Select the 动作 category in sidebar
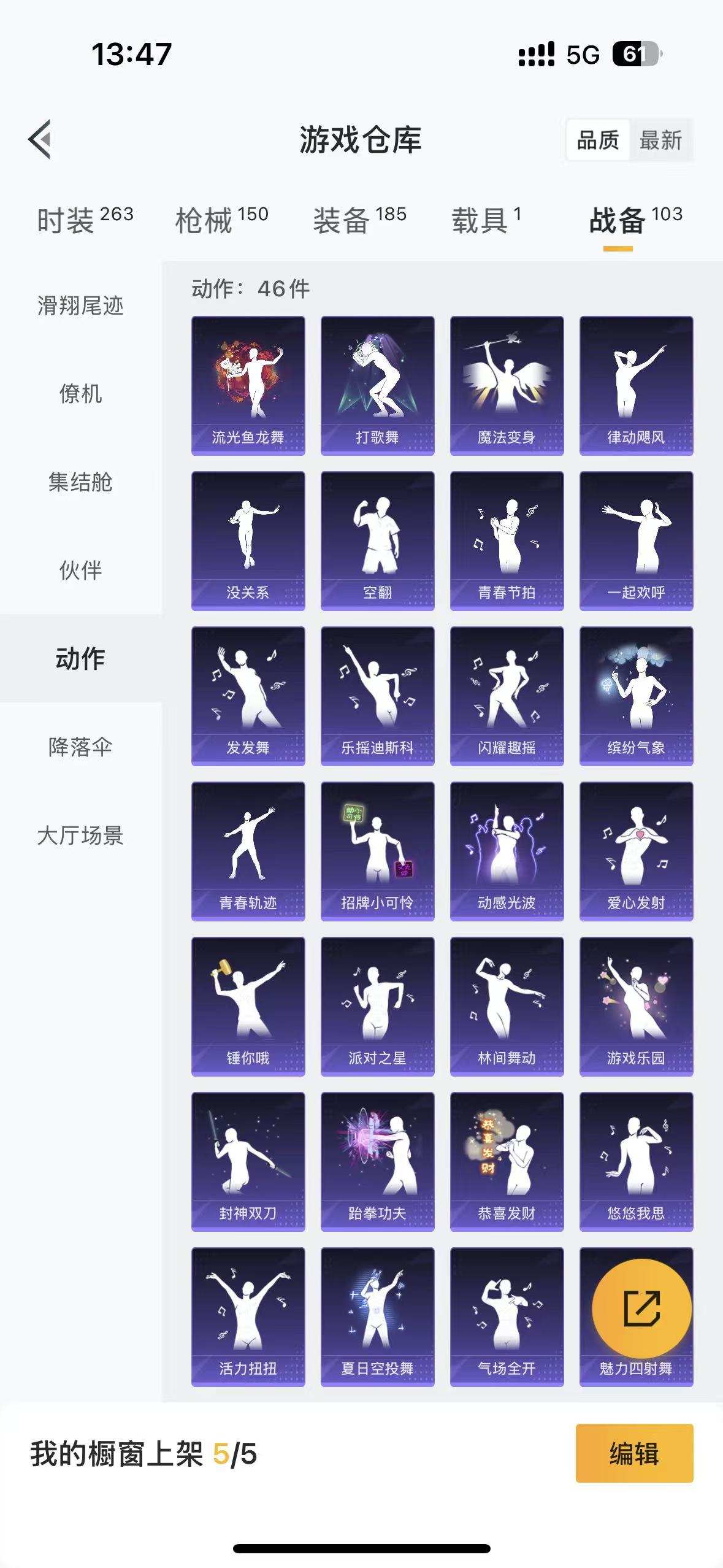723x1568 pixels. coord(80,657)
